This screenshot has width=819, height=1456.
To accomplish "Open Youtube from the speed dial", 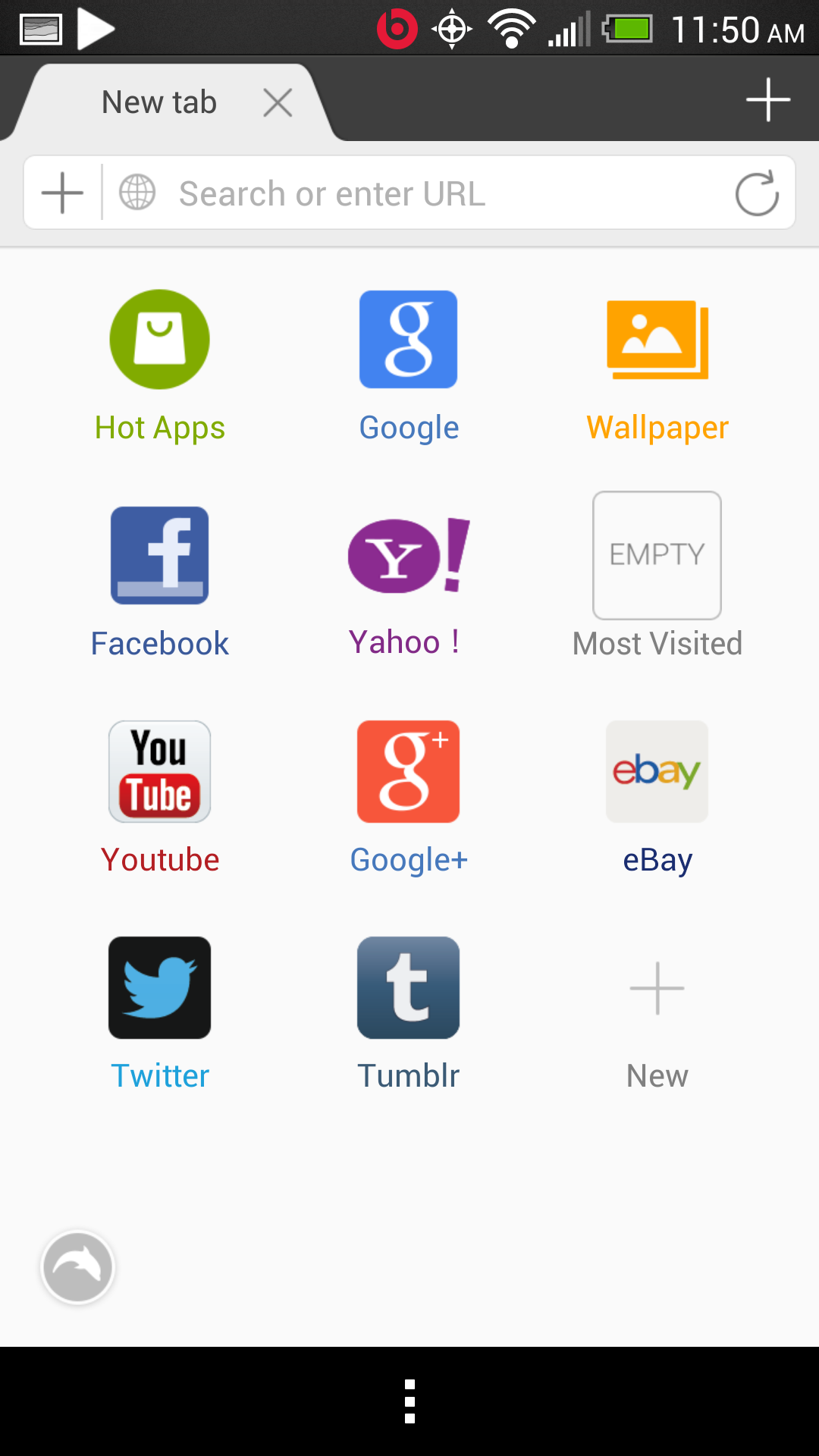I will tap(158, 771).
